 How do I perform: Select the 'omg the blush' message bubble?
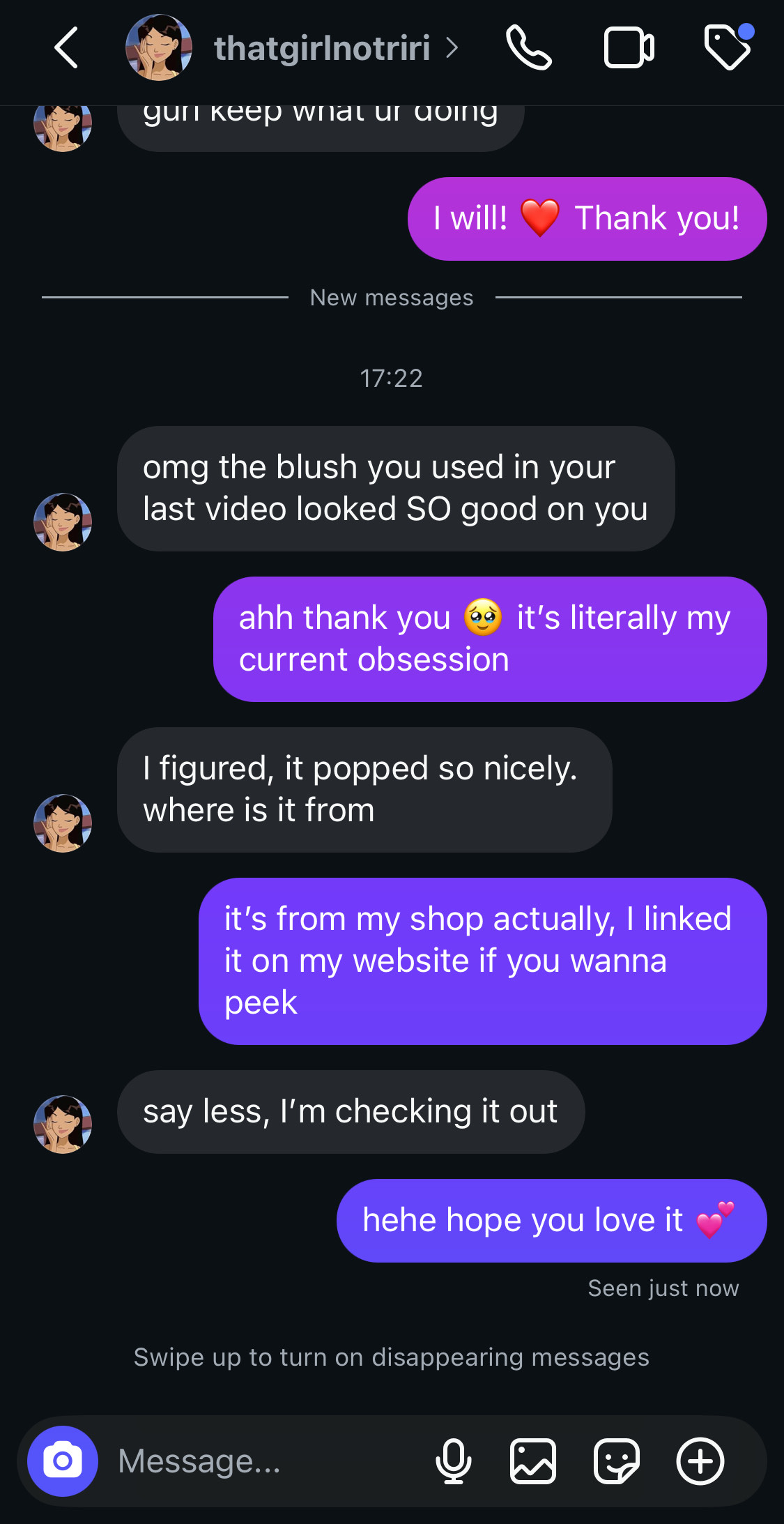[396, 488]
